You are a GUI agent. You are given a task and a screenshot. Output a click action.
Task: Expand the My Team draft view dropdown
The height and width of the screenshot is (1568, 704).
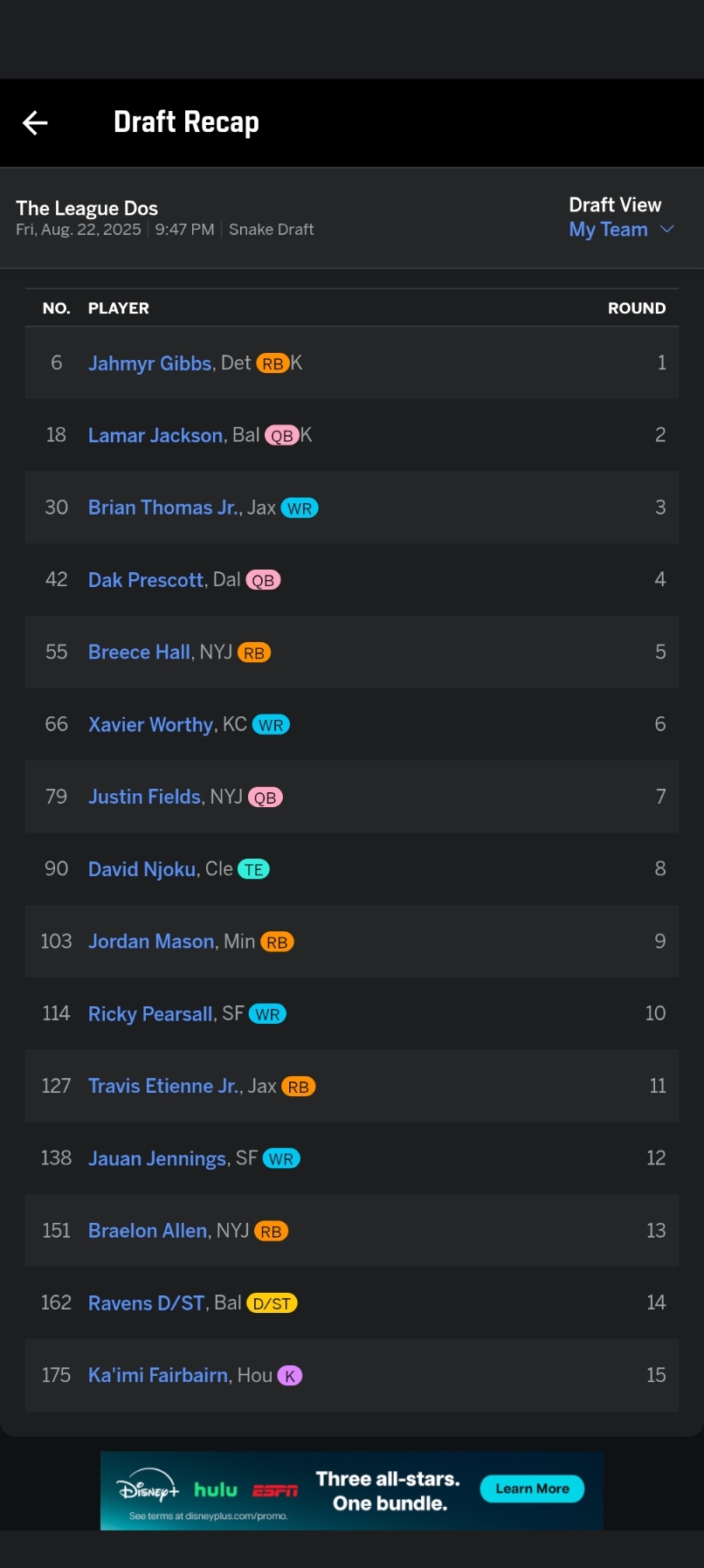point(621,230)
